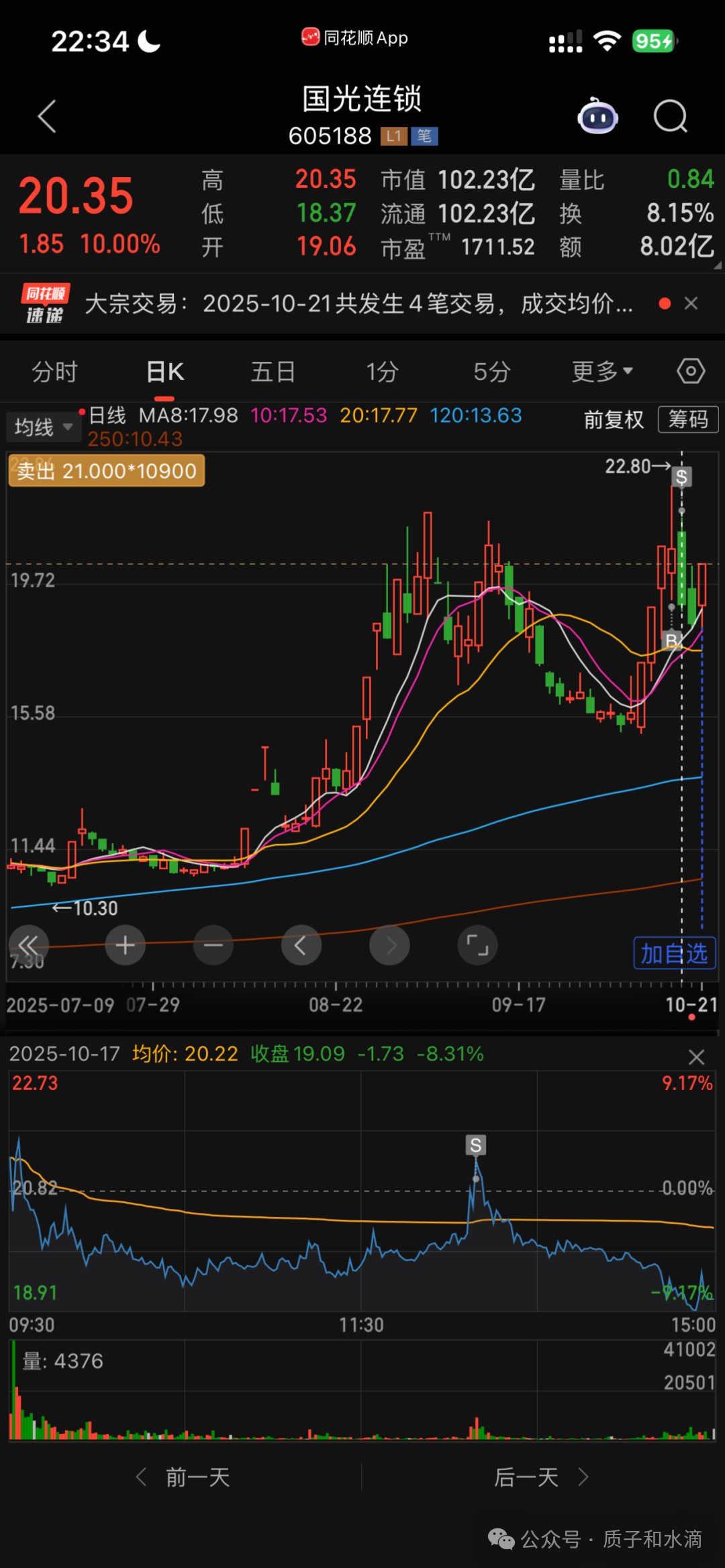725x1568 pixels.
Task: Select the 5分 chart tab
Action: click(492, 372)
